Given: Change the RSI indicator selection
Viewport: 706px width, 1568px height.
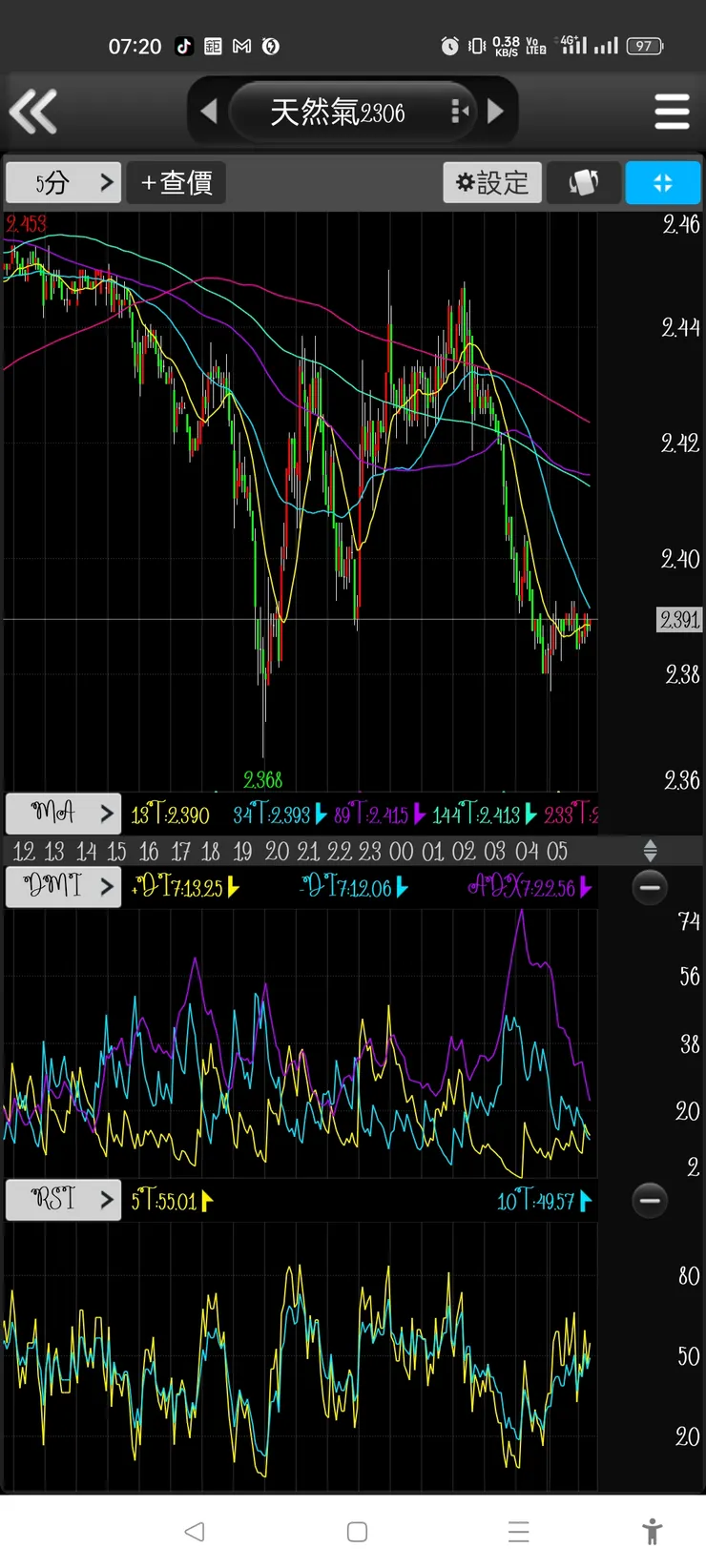Looking at the screenshot, I should (x=63, y=1200).
